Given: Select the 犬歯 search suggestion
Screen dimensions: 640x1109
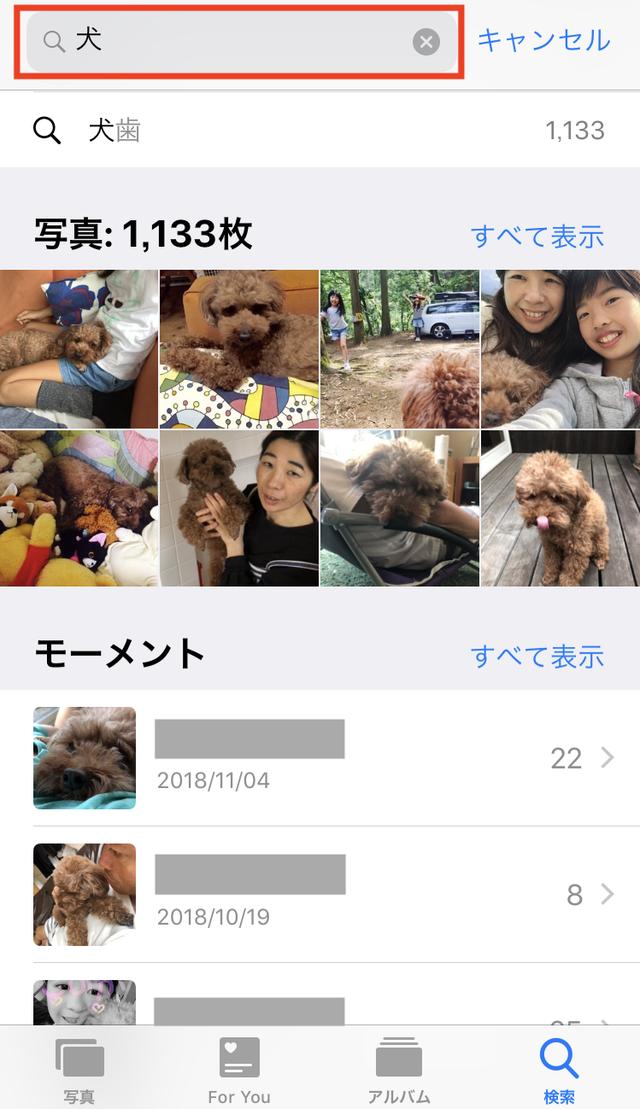Looking at the screenshot, I should click(320, 130).
